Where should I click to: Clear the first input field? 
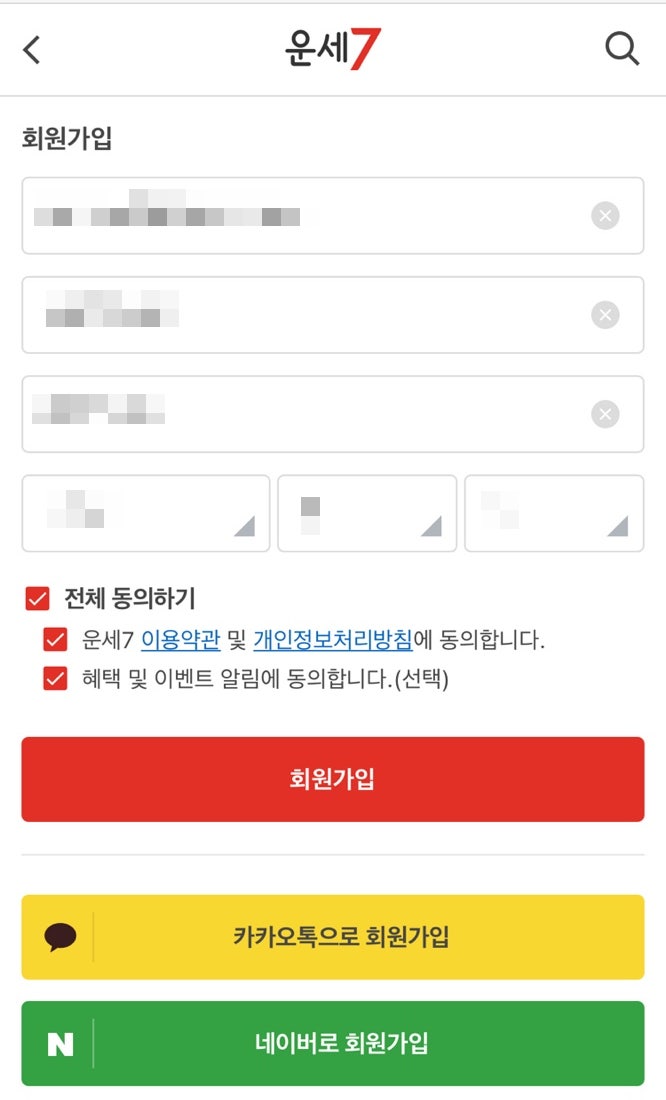pyautogui.click(x=605, y=215)
